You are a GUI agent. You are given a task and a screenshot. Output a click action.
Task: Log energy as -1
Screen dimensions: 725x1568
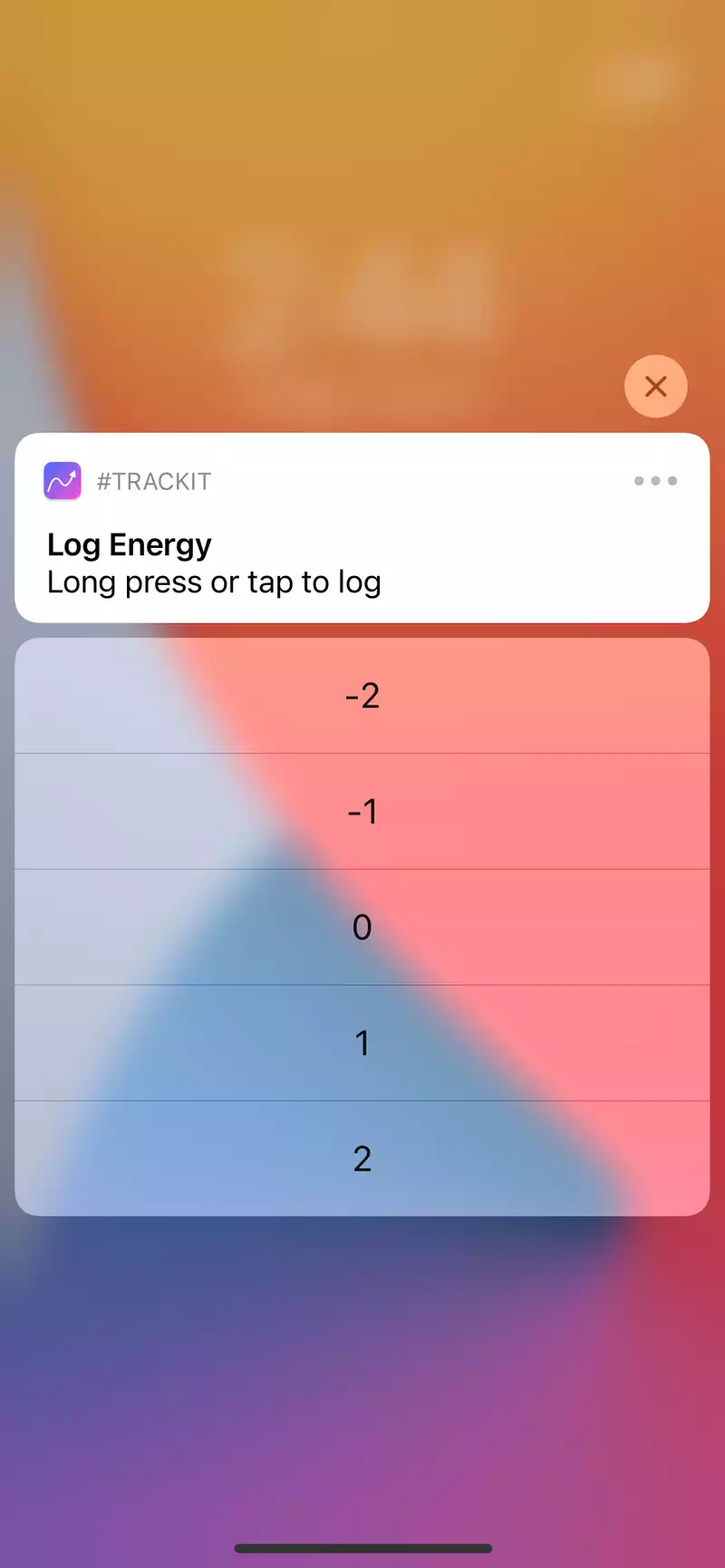[362, 812]
